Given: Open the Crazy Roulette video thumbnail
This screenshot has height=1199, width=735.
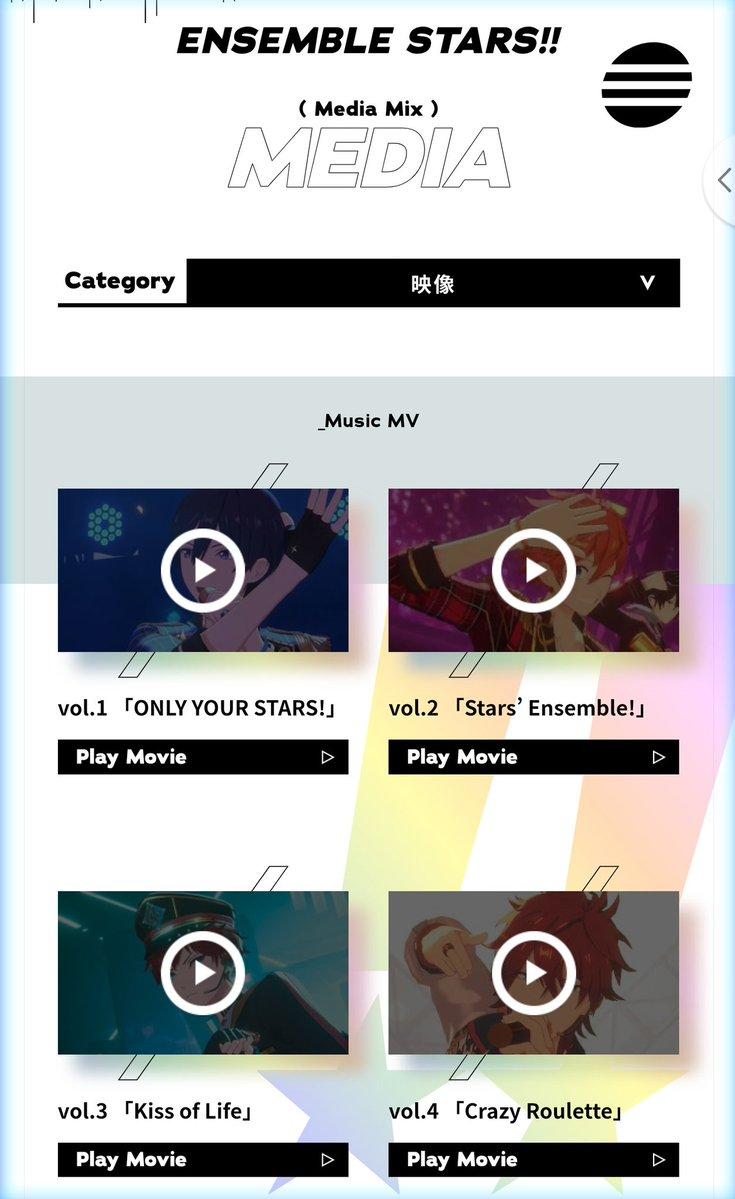Looking at the screenshot, I should (534, 973).
